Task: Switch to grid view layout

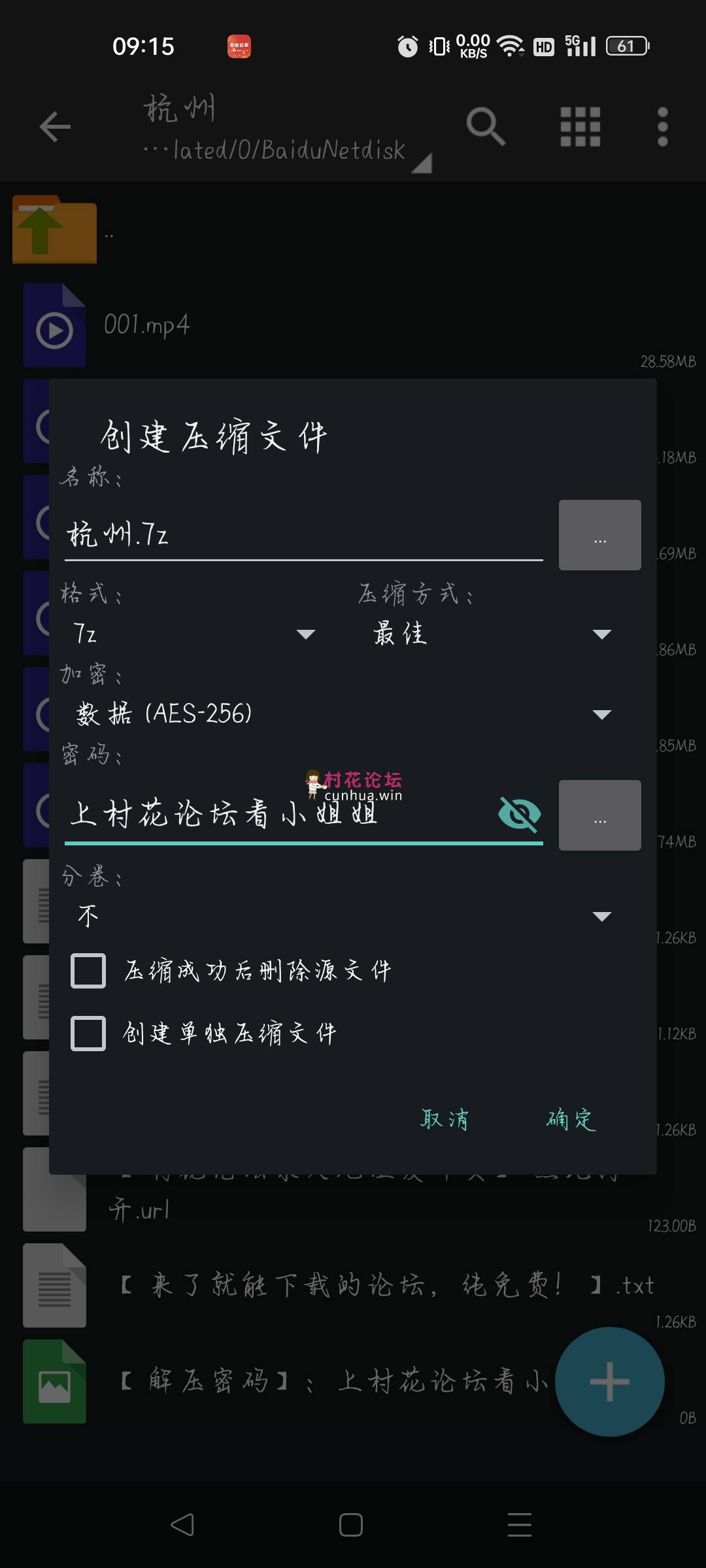Action: tap(580, 125)
